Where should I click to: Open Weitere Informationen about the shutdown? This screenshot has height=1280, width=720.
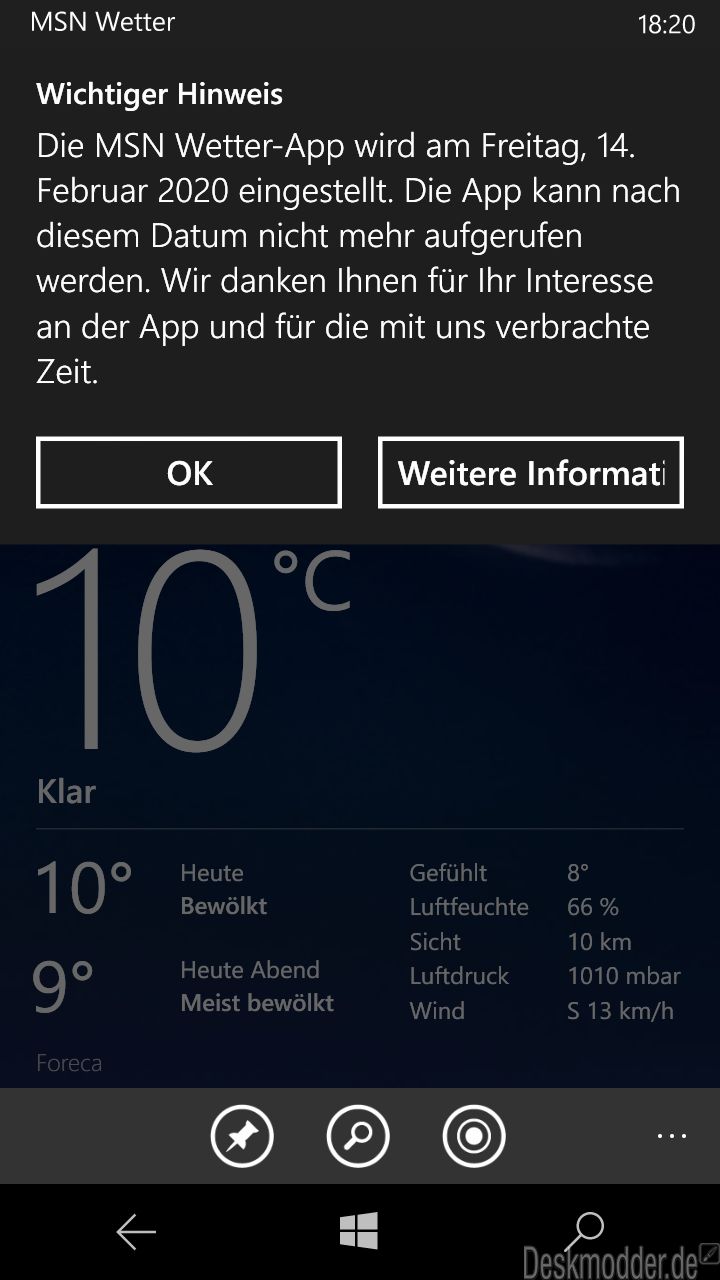[x=531, y=472]
